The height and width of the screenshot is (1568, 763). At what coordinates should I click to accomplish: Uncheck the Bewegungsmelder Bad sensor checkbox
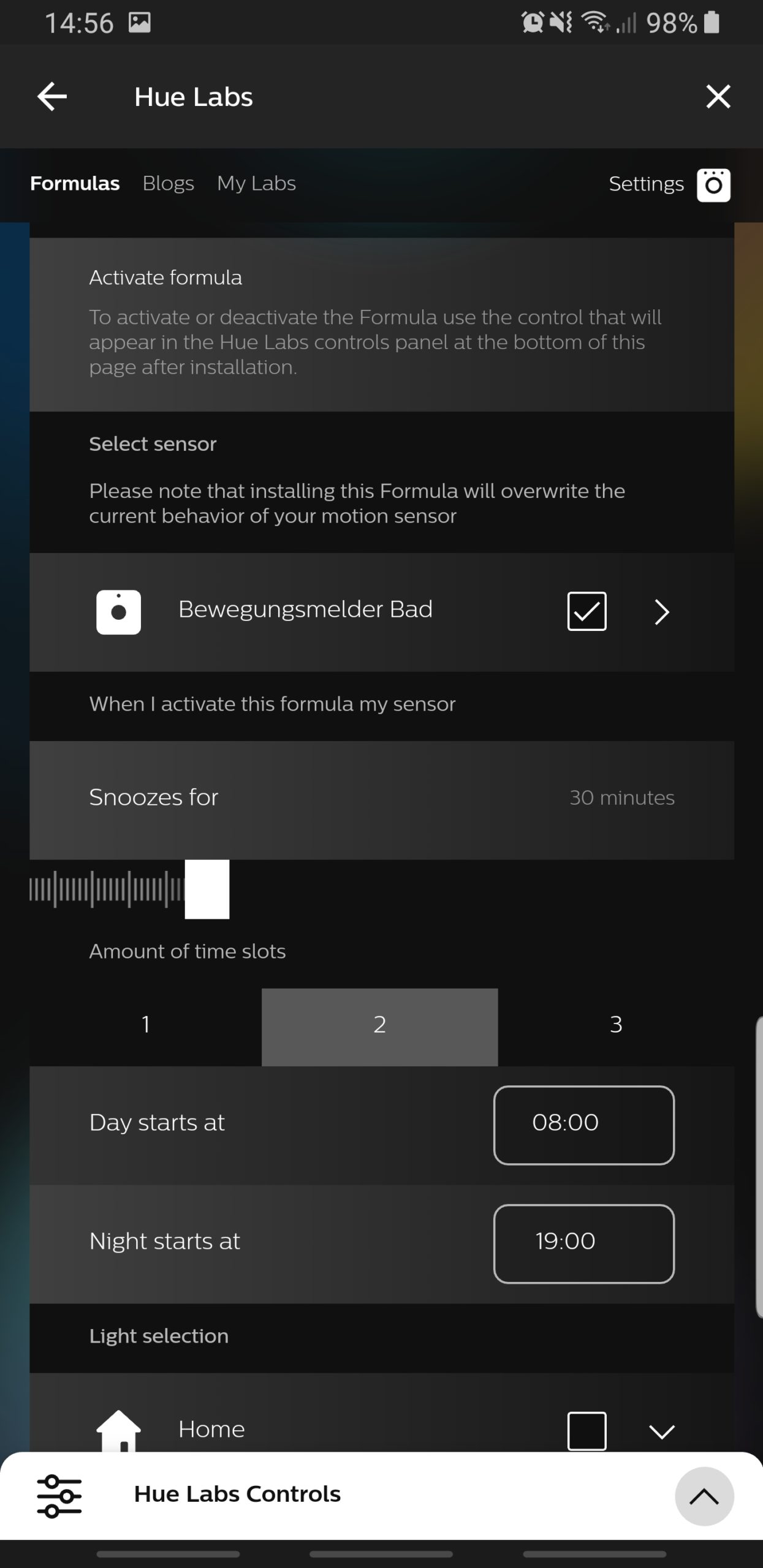pos(587,611)
